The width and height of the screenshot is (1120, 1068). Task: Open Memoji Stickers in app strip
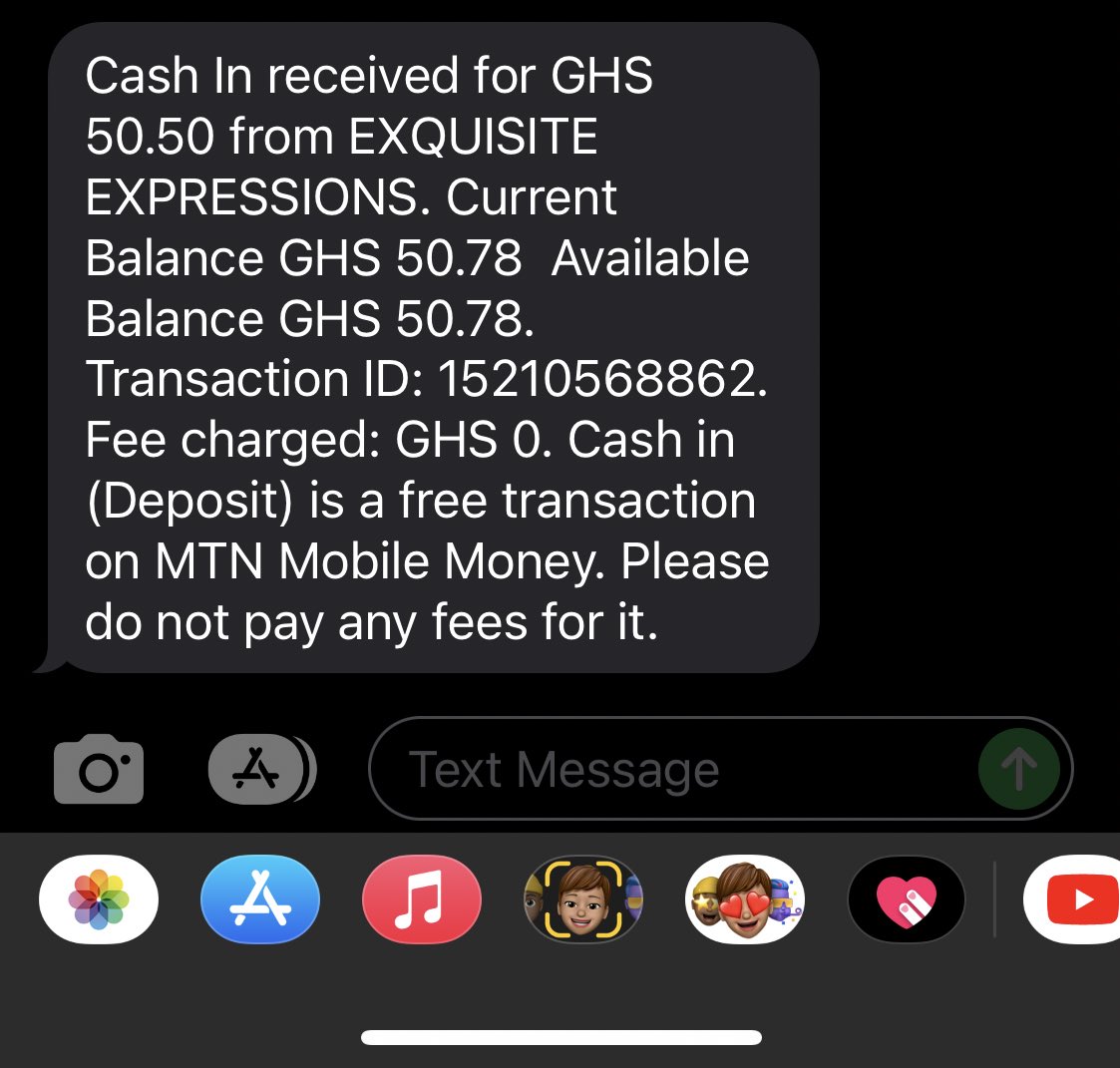744,899
